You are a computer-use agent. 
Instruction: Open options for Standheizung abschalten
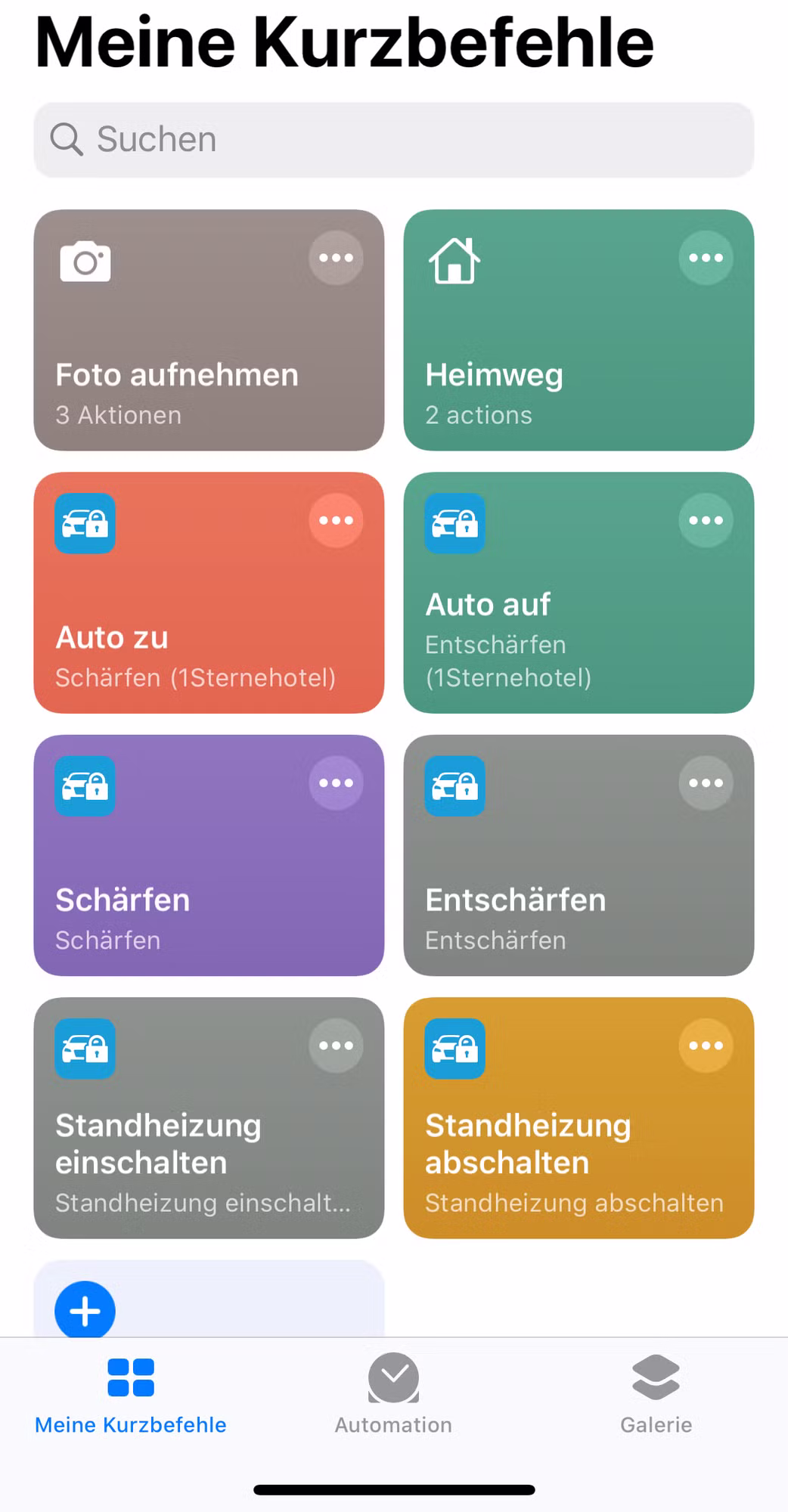point(706,1046)
